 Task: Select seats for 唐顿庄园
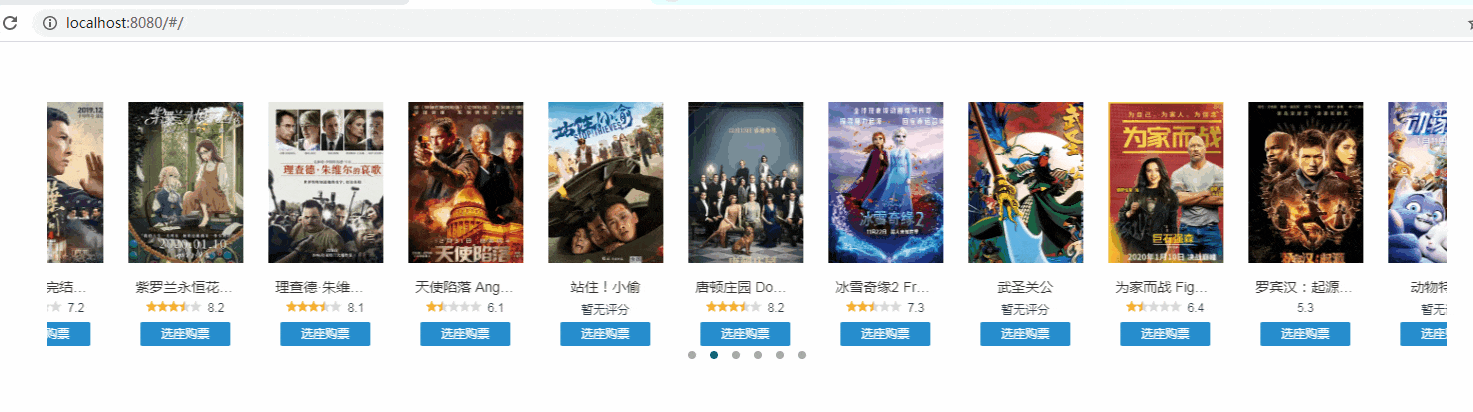745,334
